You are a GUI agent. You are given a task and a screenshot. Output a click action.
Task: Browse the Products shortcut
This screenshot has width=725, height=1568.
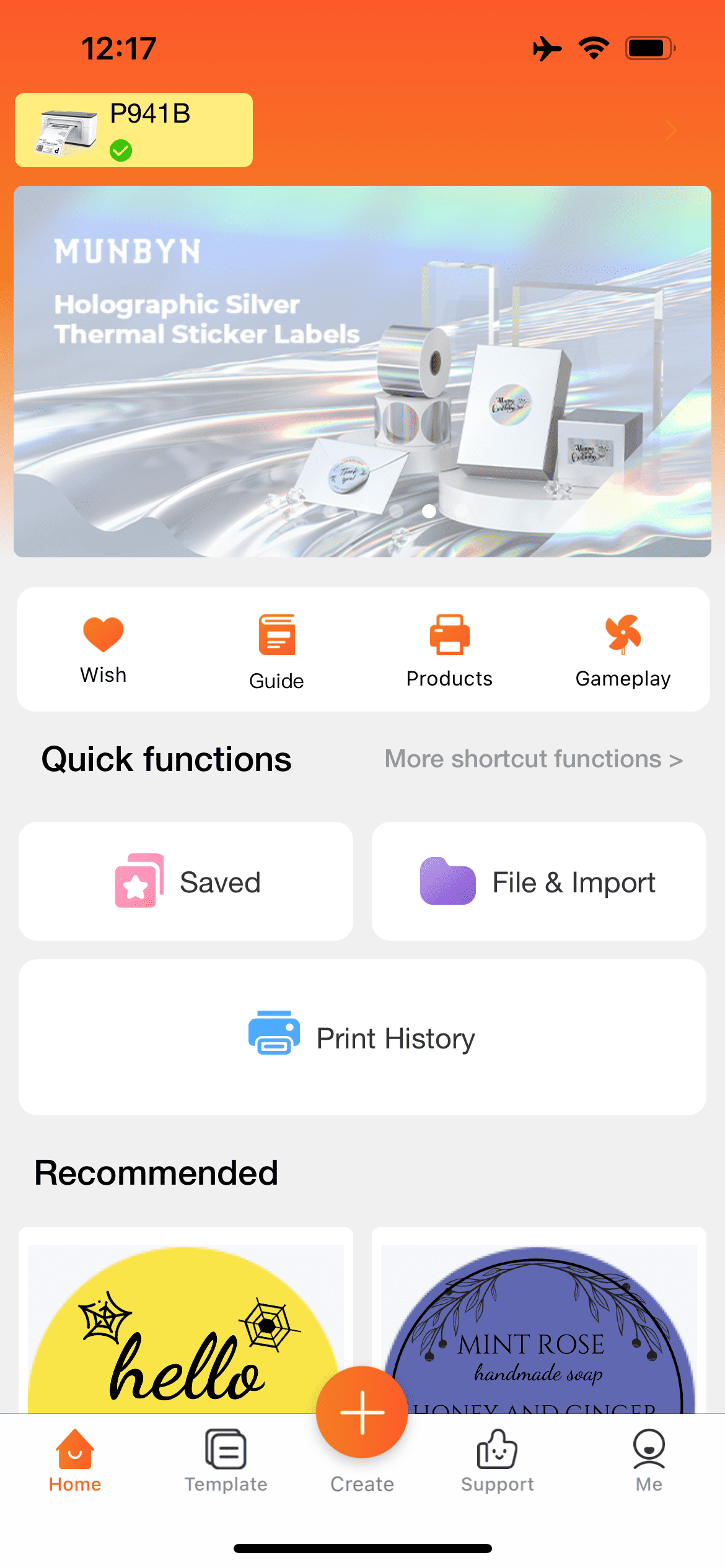[449, 650]
